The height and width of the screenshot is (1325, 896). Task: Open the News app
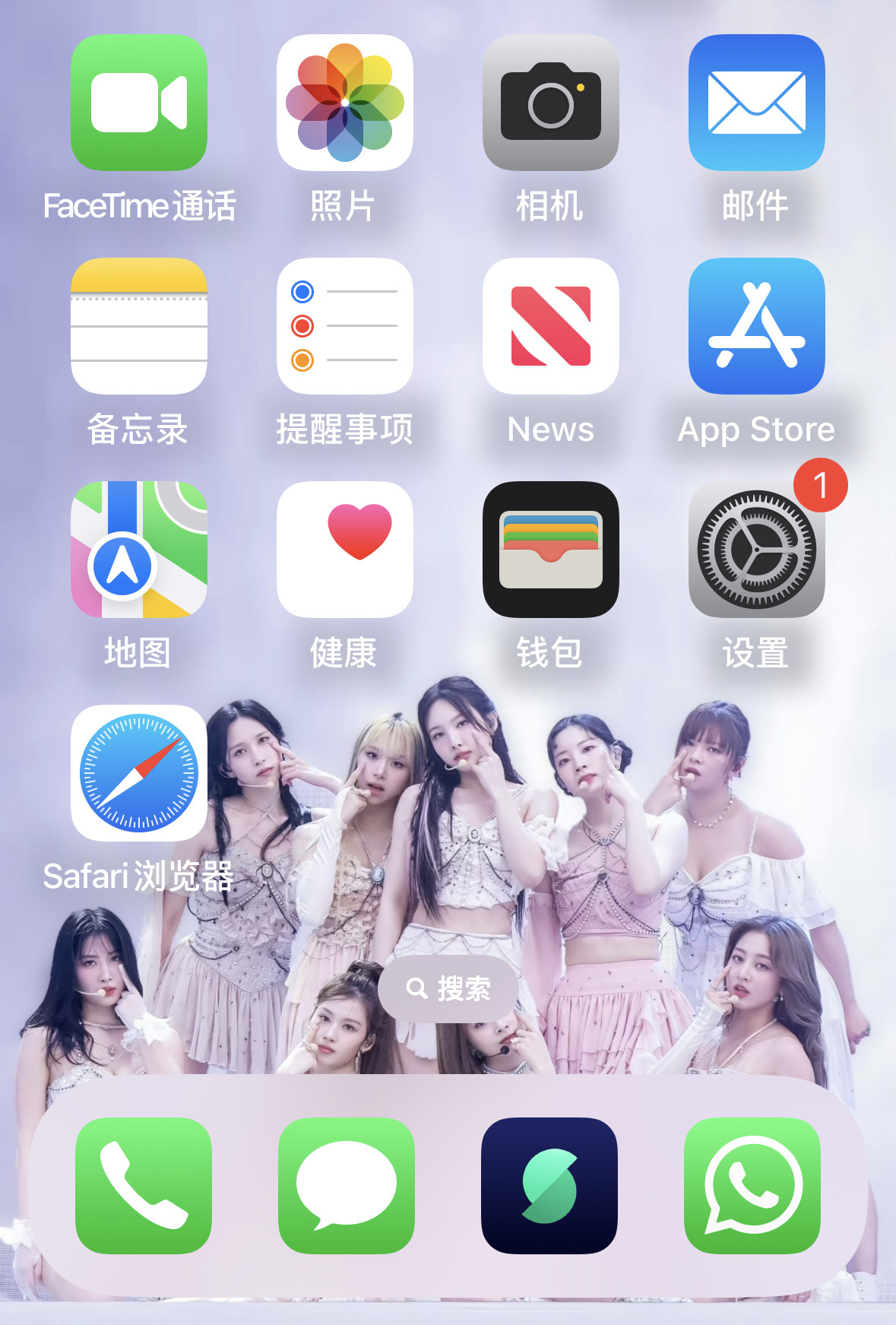pos(551,326)
